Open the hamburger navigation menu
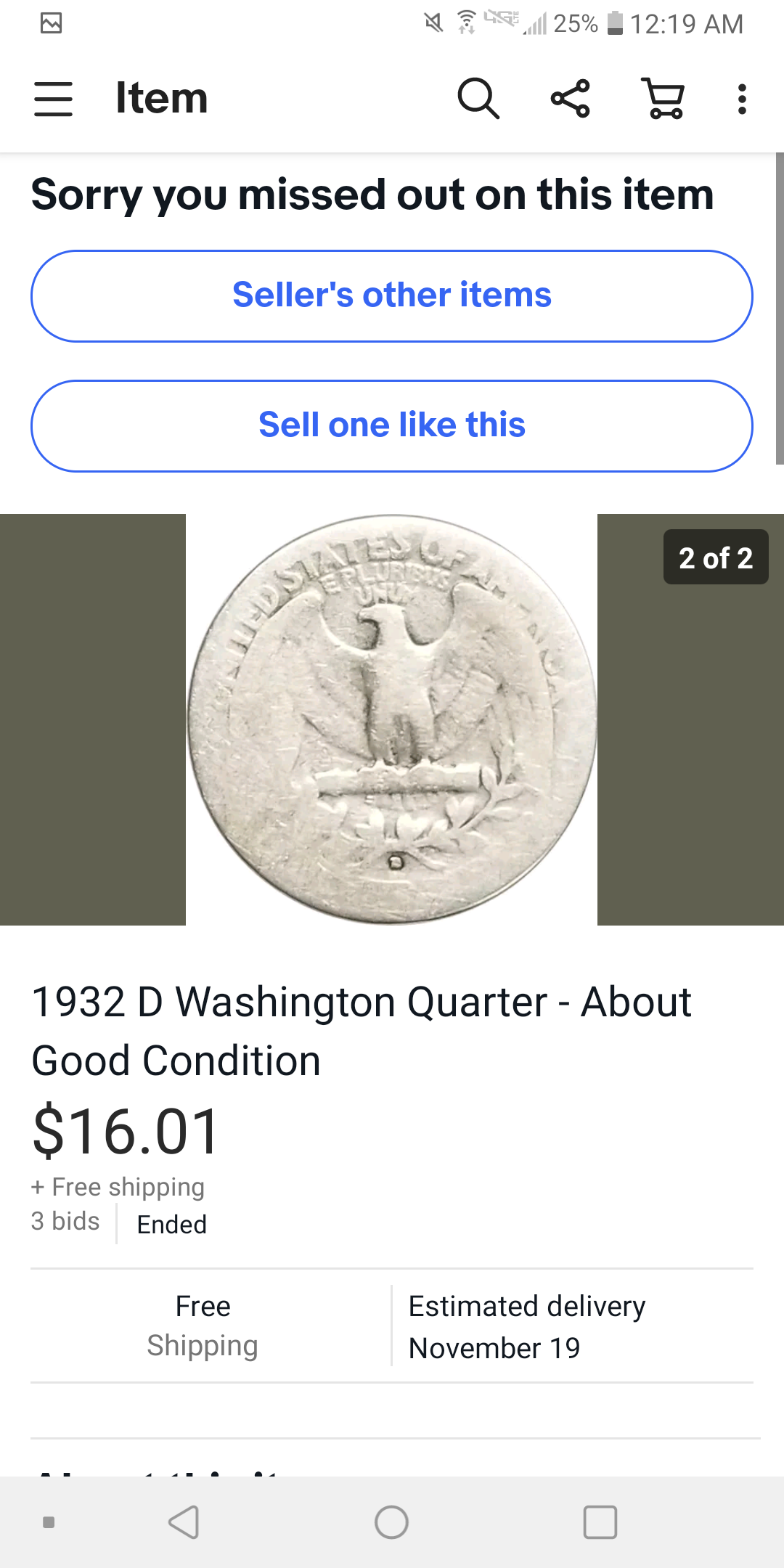The height and width of the screenshot is (1568, 784). click(x=53, y=99)
